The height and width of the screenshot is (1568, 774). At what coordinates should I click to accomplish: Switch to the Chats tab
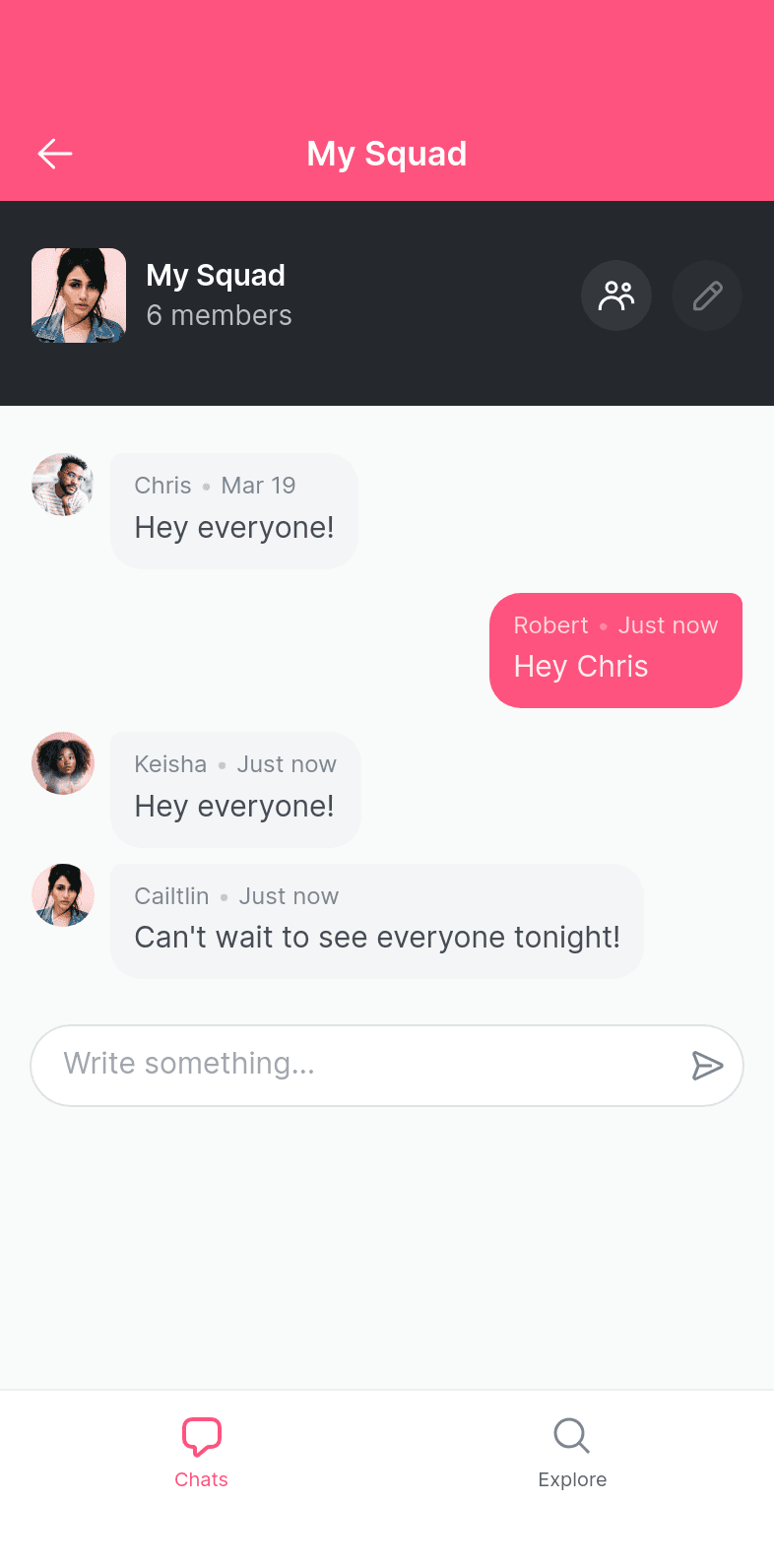pos(201,1453)
